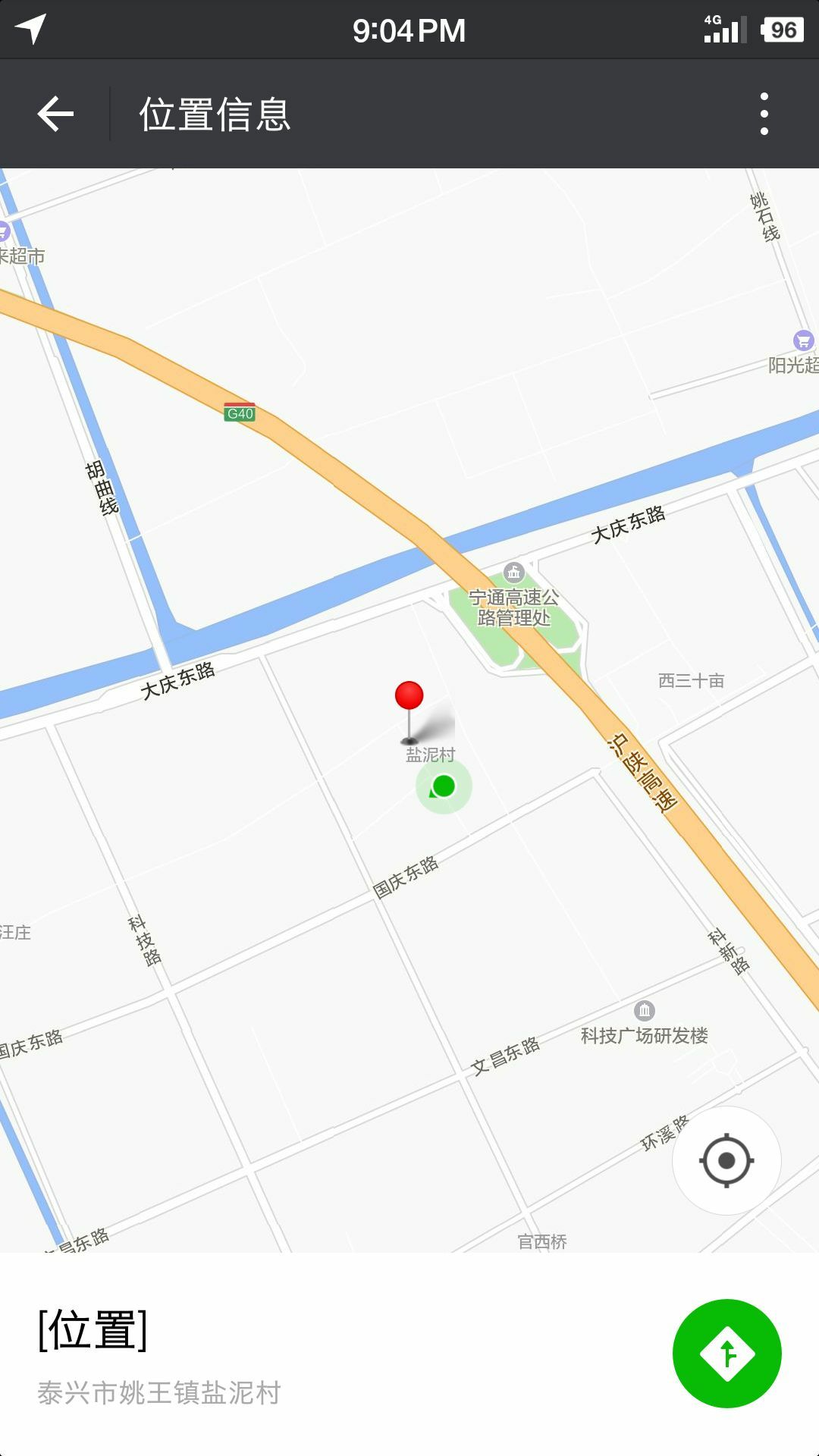
Task: Recenter the map on my location
Action: pyautogui.click(x=726, y=1160)
